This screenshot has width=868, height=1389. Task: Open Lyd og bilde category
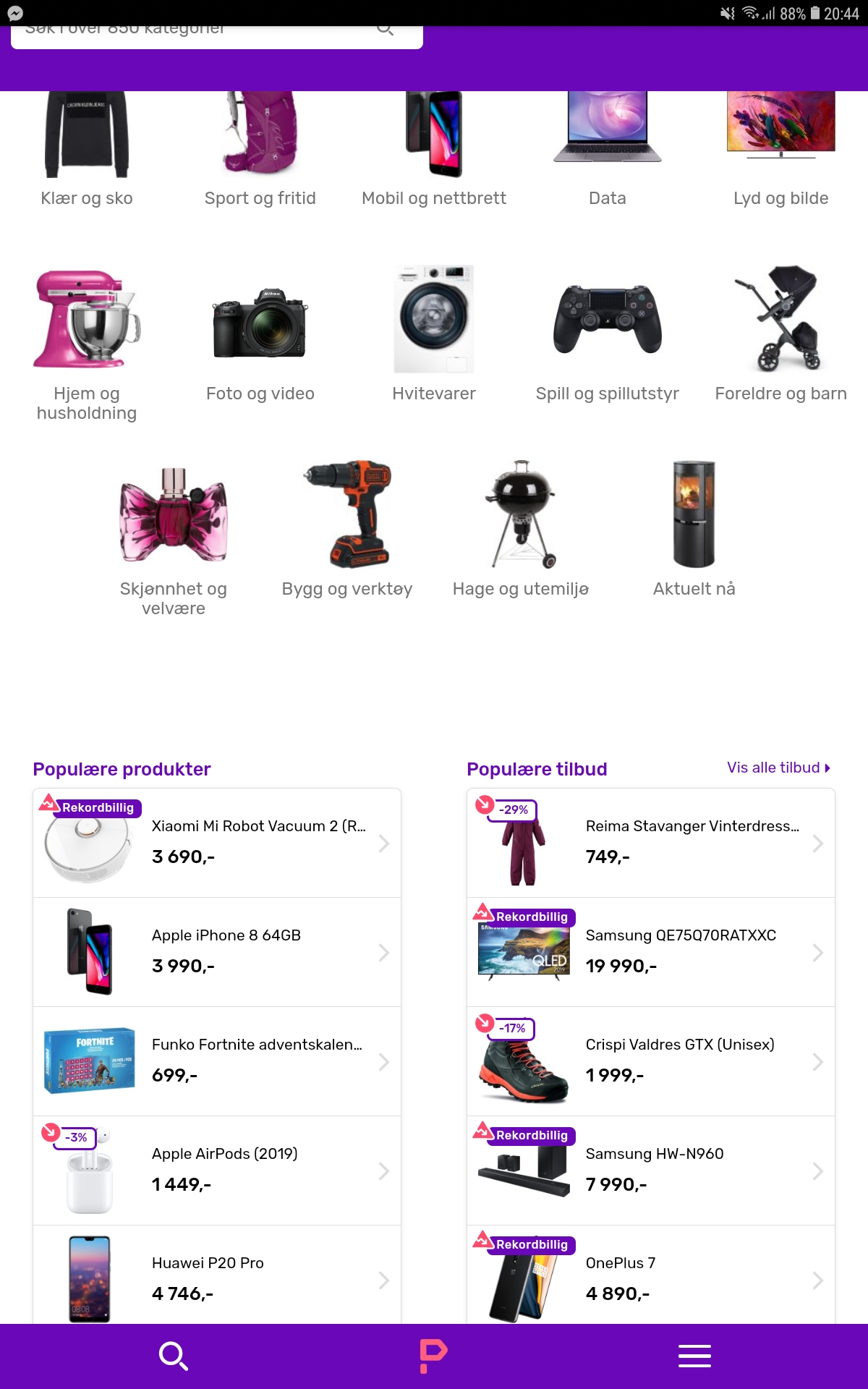781,148
